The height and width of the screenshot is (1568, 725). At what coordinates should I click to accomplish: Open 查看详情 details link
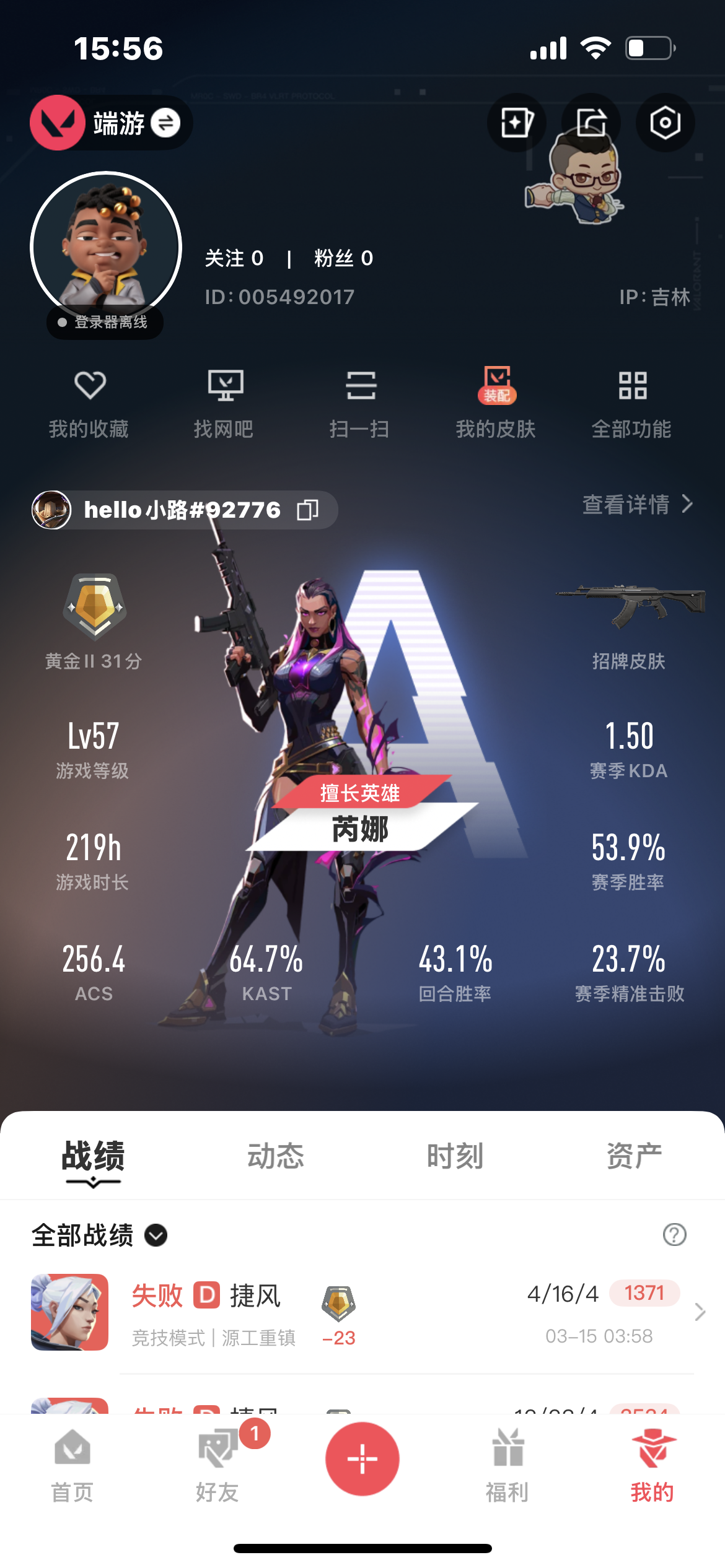(637, 505)
